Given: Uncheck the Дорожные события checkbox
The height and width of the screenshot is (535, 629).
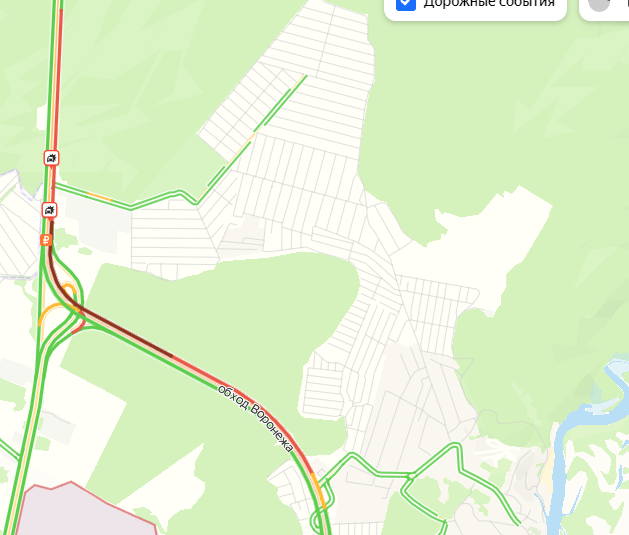Looking at the screenshot, I should pos(405,3).
